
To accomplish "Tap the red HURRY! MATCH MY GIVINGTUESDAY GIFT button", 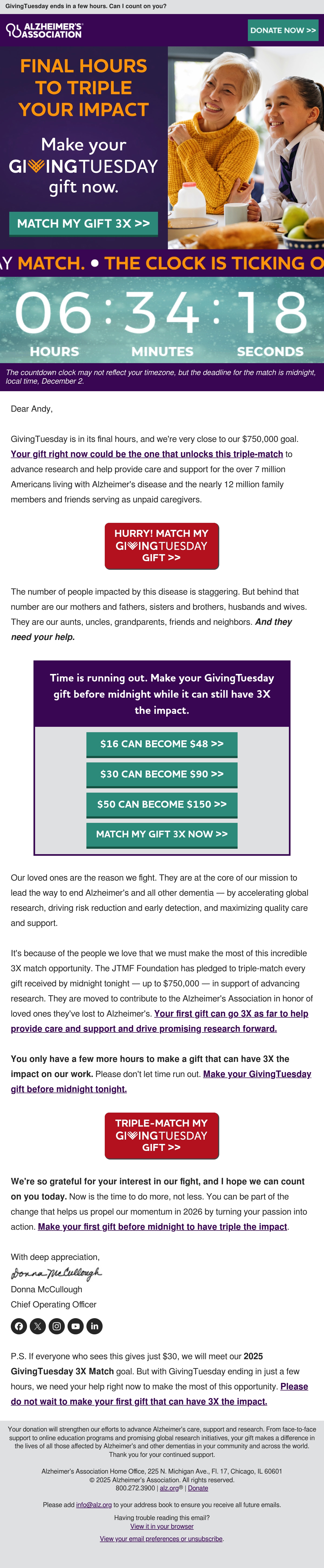I will click(161, 546).
